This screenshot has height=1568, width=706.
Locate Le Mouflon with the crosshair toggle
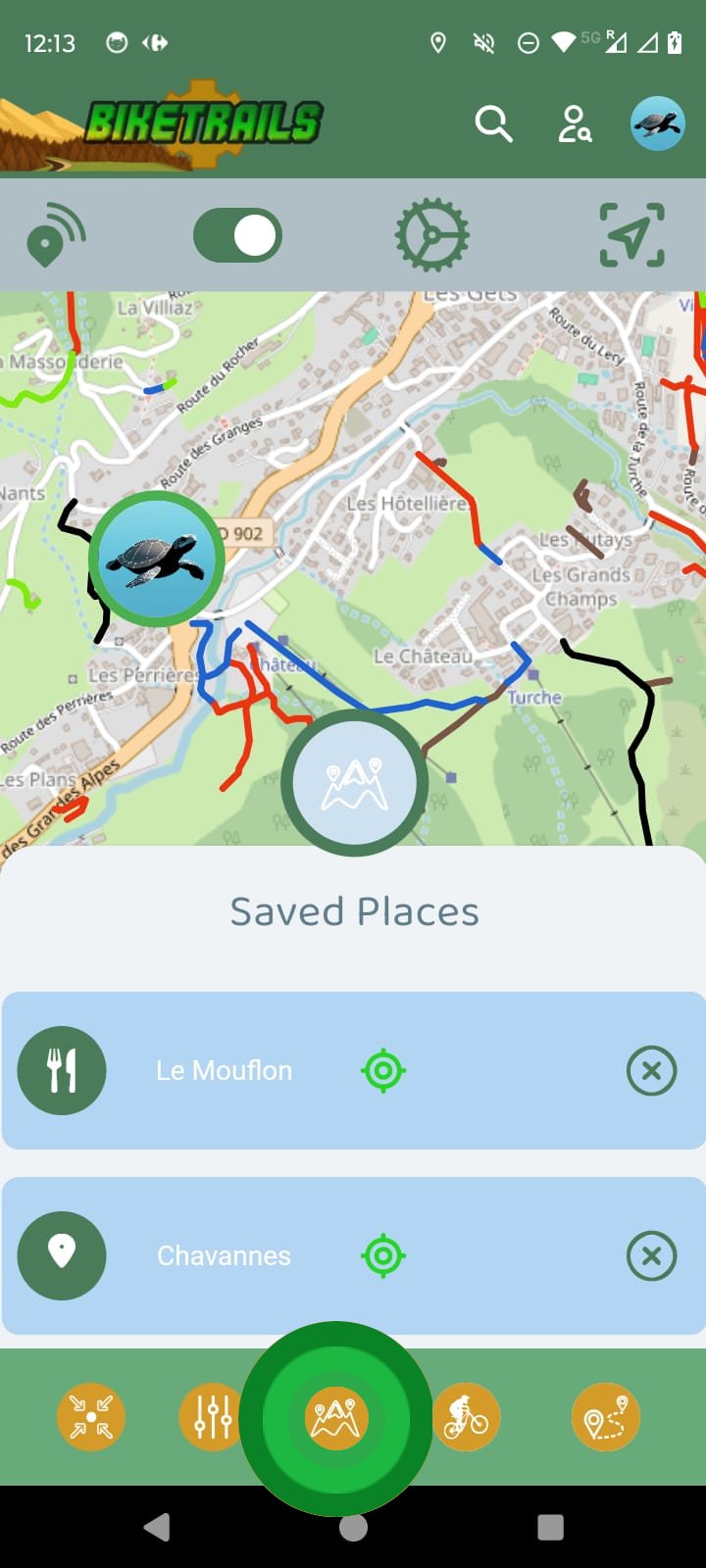pos(383,1070)
